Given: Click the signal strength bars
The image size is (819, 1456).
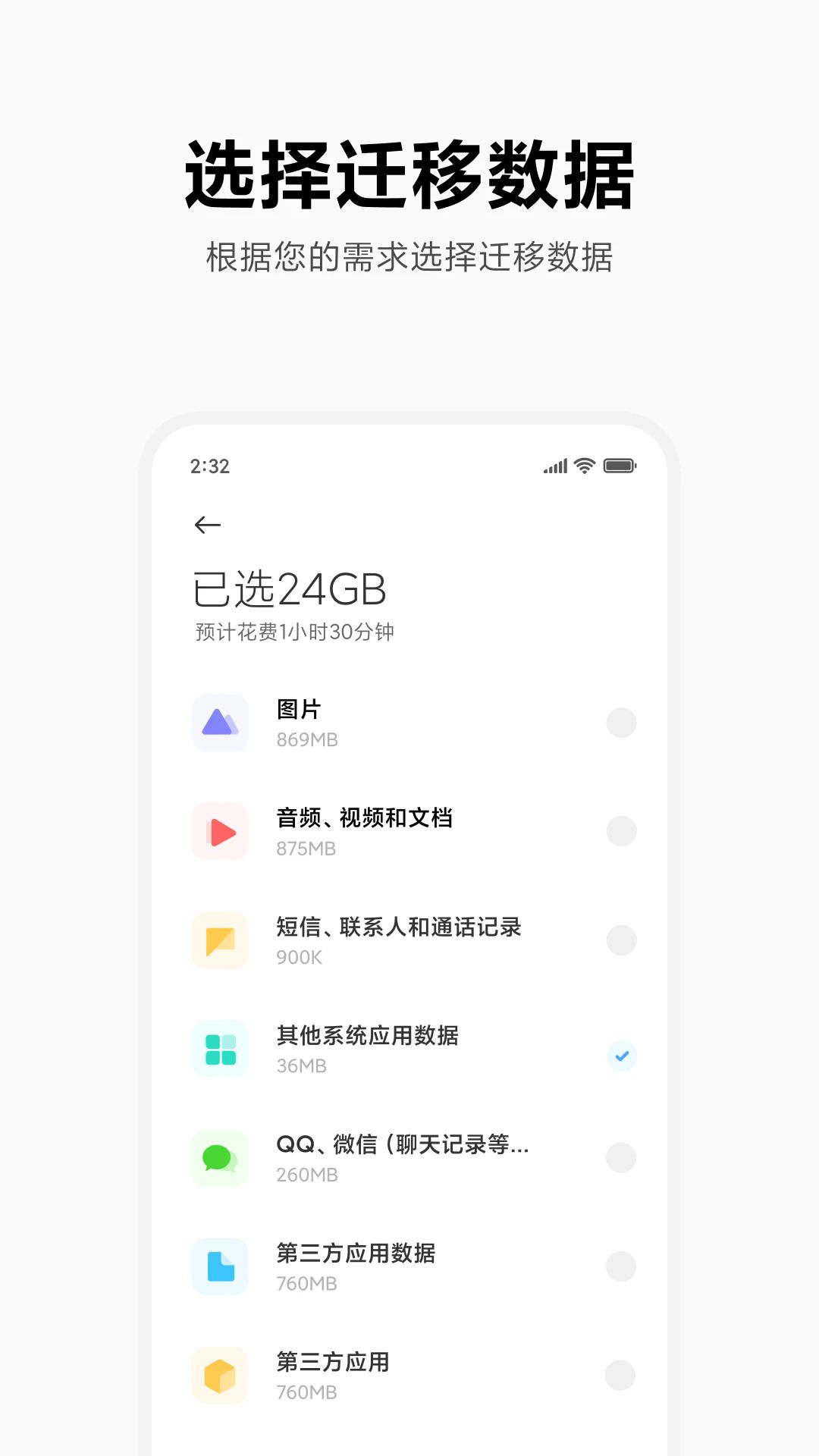Looking at the screenshot, I should point(554,466).
